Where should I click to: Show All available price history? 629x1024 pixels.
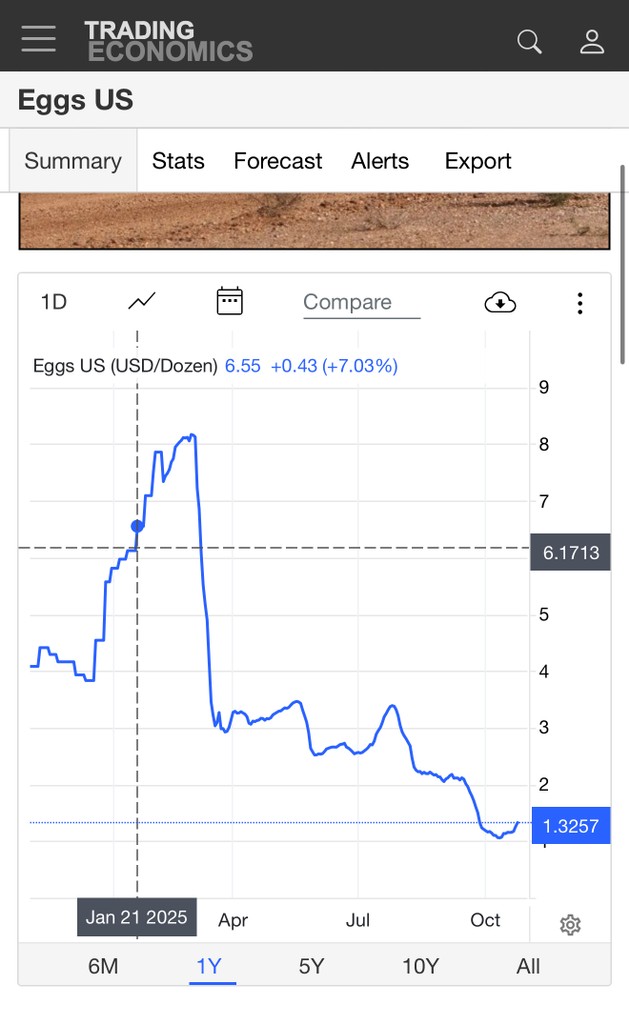[x=528, y=966]
